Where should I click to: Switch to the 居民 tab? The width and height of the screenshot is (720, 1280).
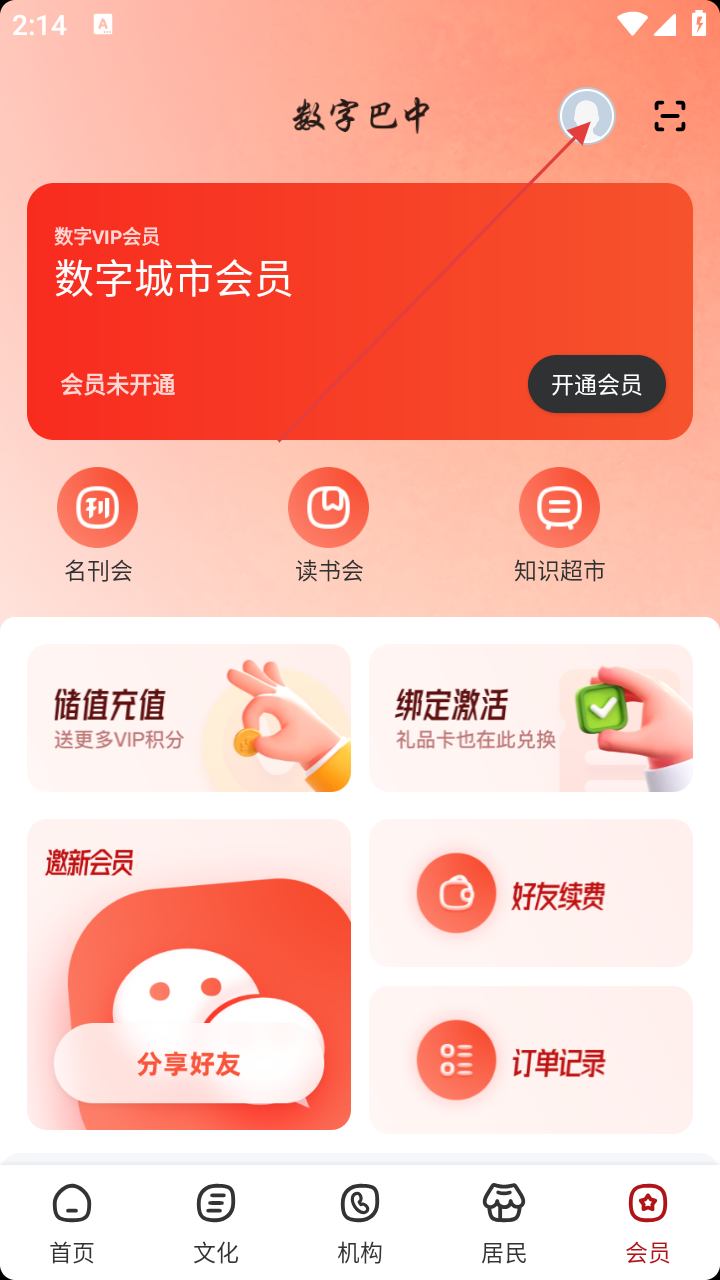point(504,1222)
